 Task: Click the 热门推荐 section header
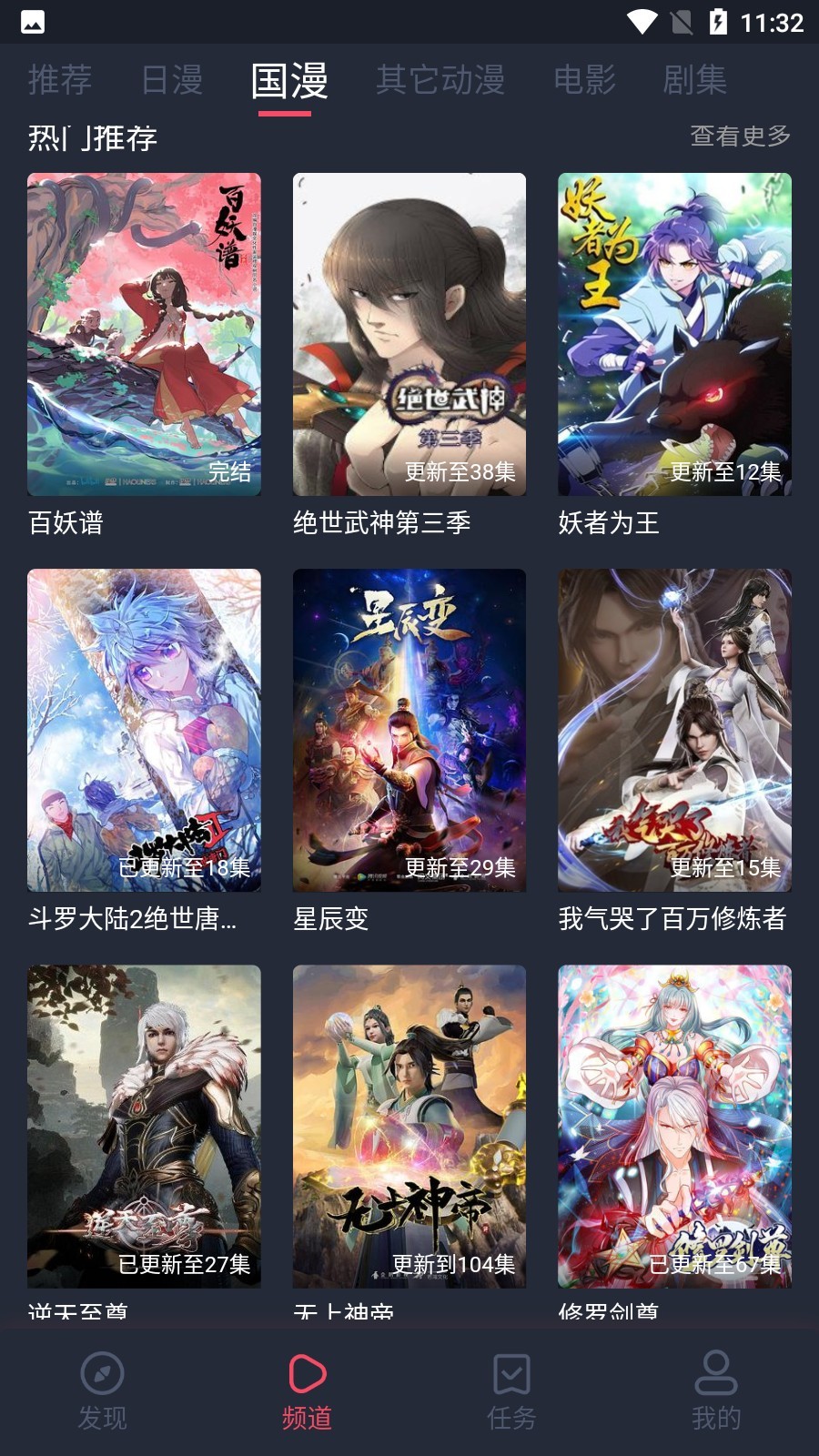click(91, 138)
